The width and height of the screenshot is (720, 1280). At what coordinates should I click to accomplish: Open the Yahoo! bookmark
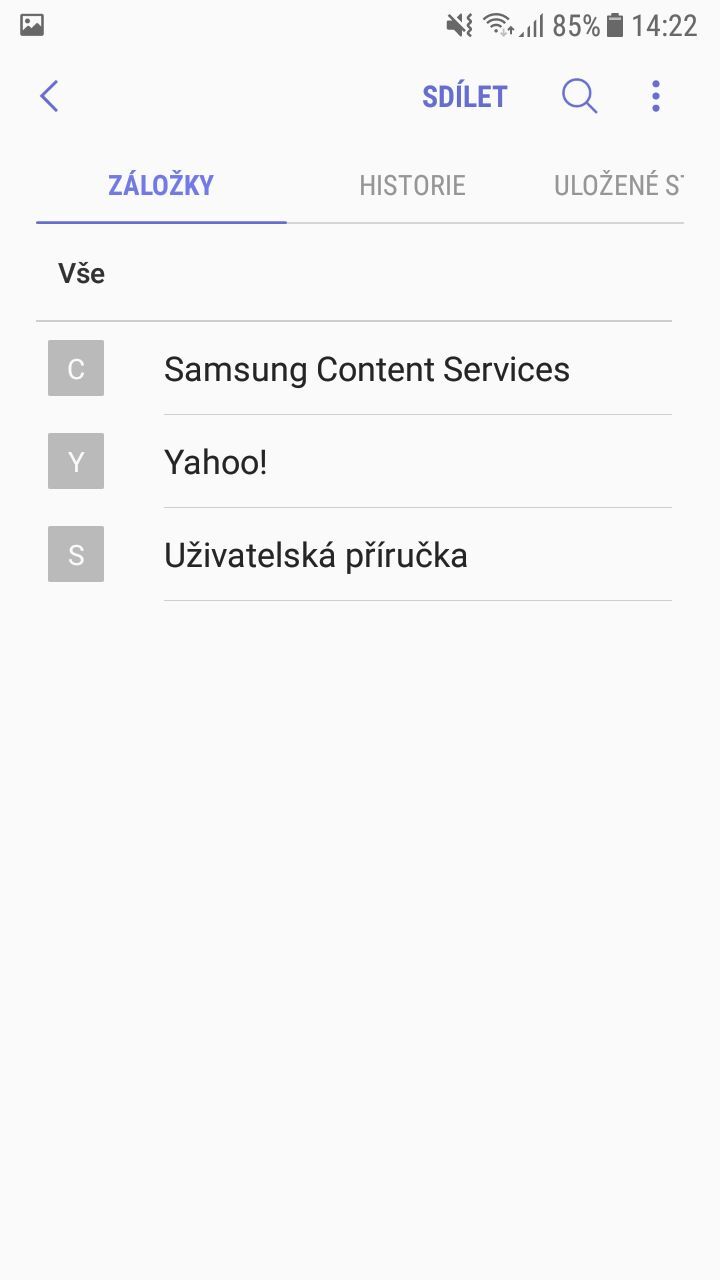pyautogui.click(x=216, y=461)
